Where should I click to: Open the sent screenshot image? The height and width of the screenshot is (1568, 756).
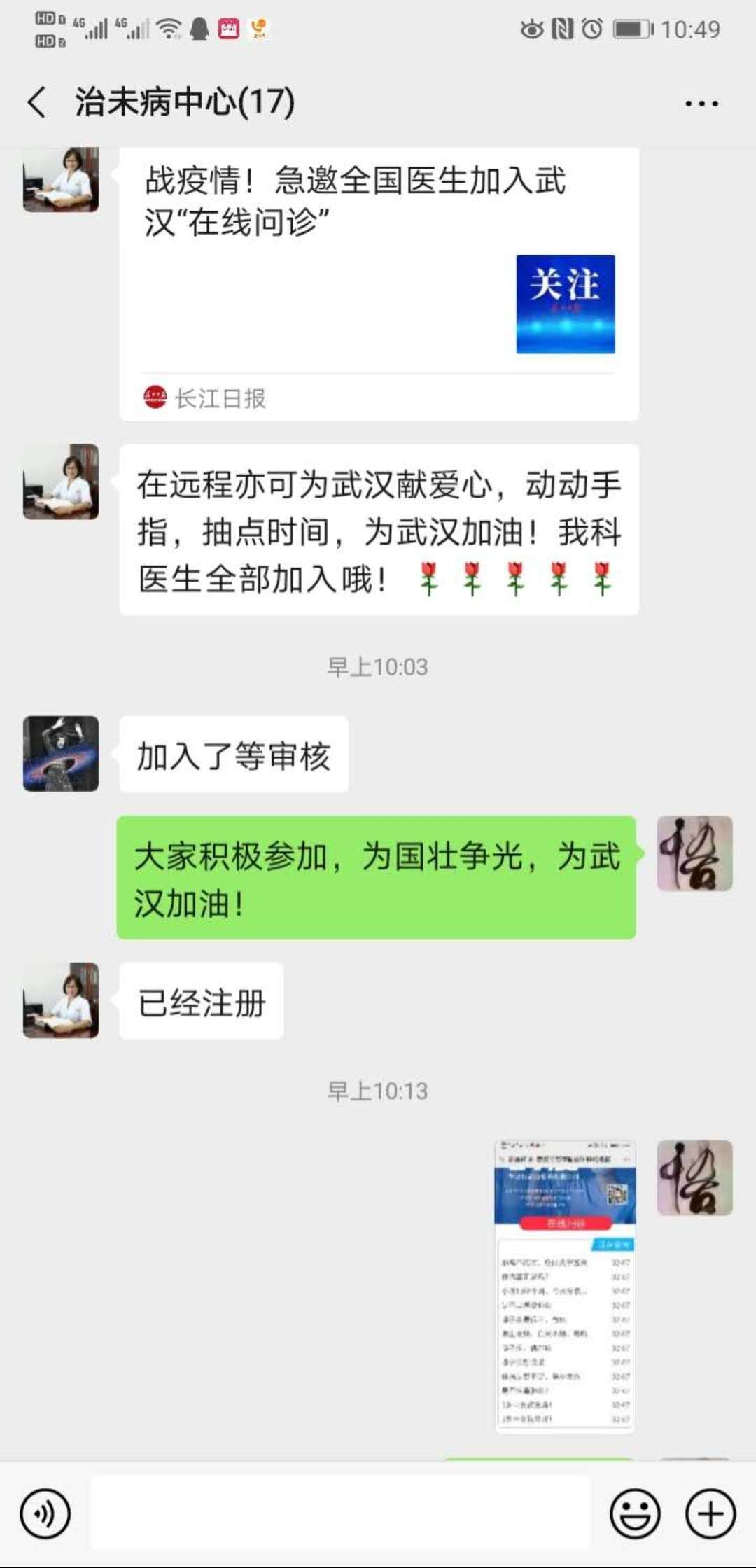tap(565, 1287)
